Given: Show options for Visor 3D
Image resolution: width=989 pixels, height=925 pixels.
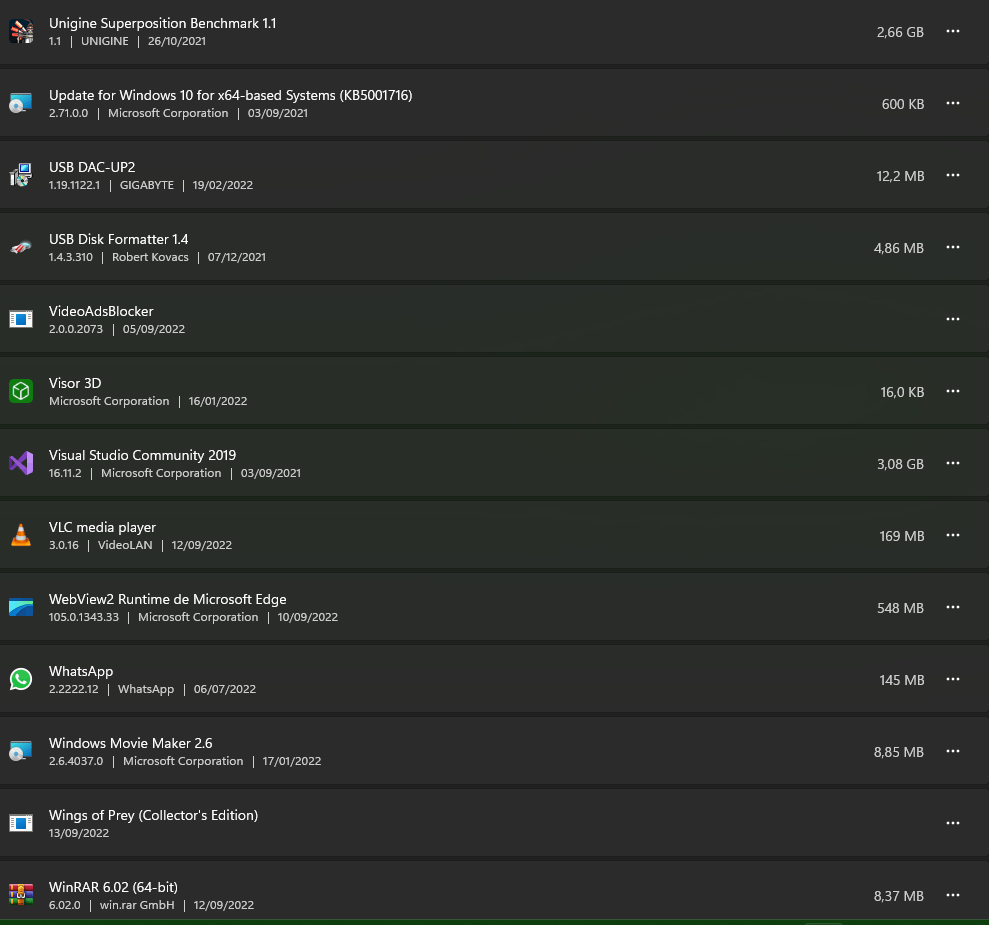Looking at the screenshot, I should pyautogui.click(x=953, y=391).
